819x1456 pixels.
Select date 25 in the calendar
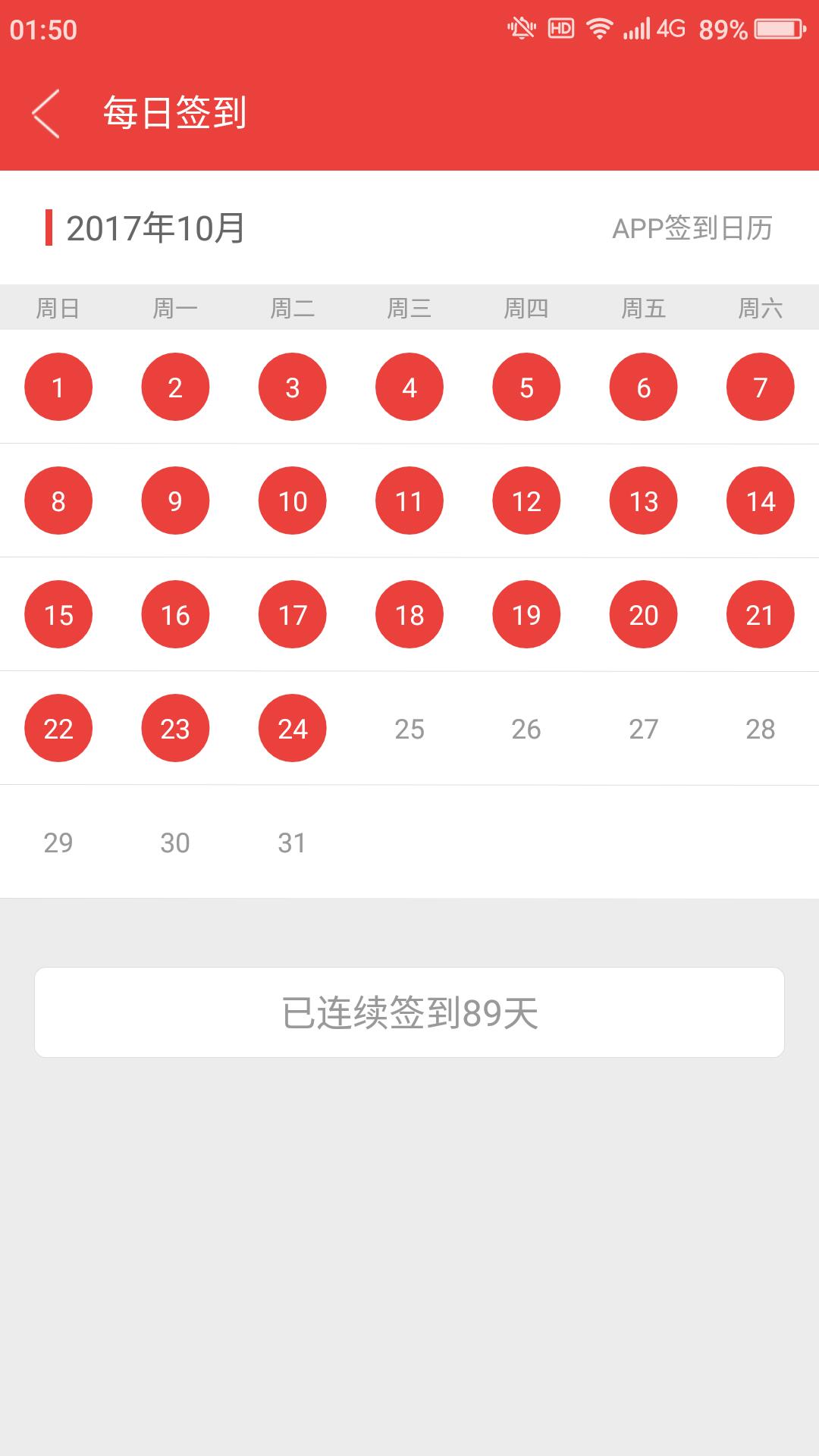pyautogui.click(x=409, y=729)
